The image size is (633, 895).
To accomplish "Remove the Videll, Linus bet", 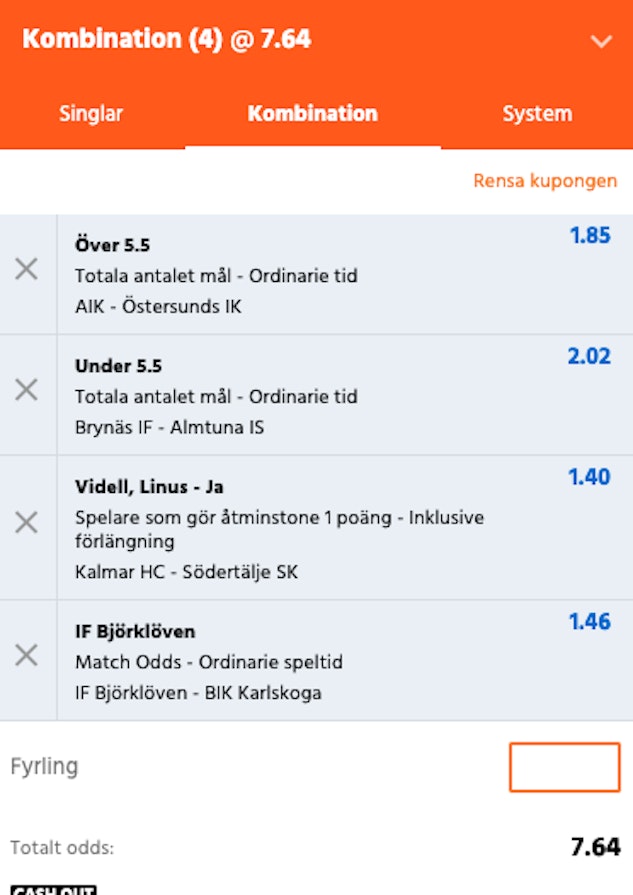I will 27,522.
